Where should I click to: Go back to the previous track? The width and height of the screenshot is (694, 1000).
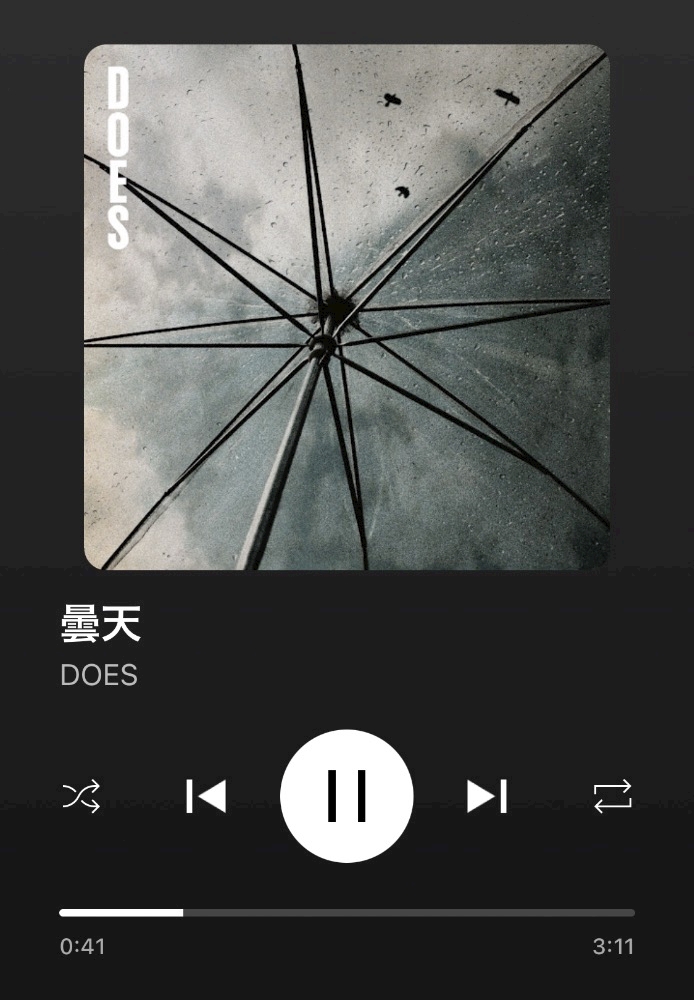click(206, 796)
